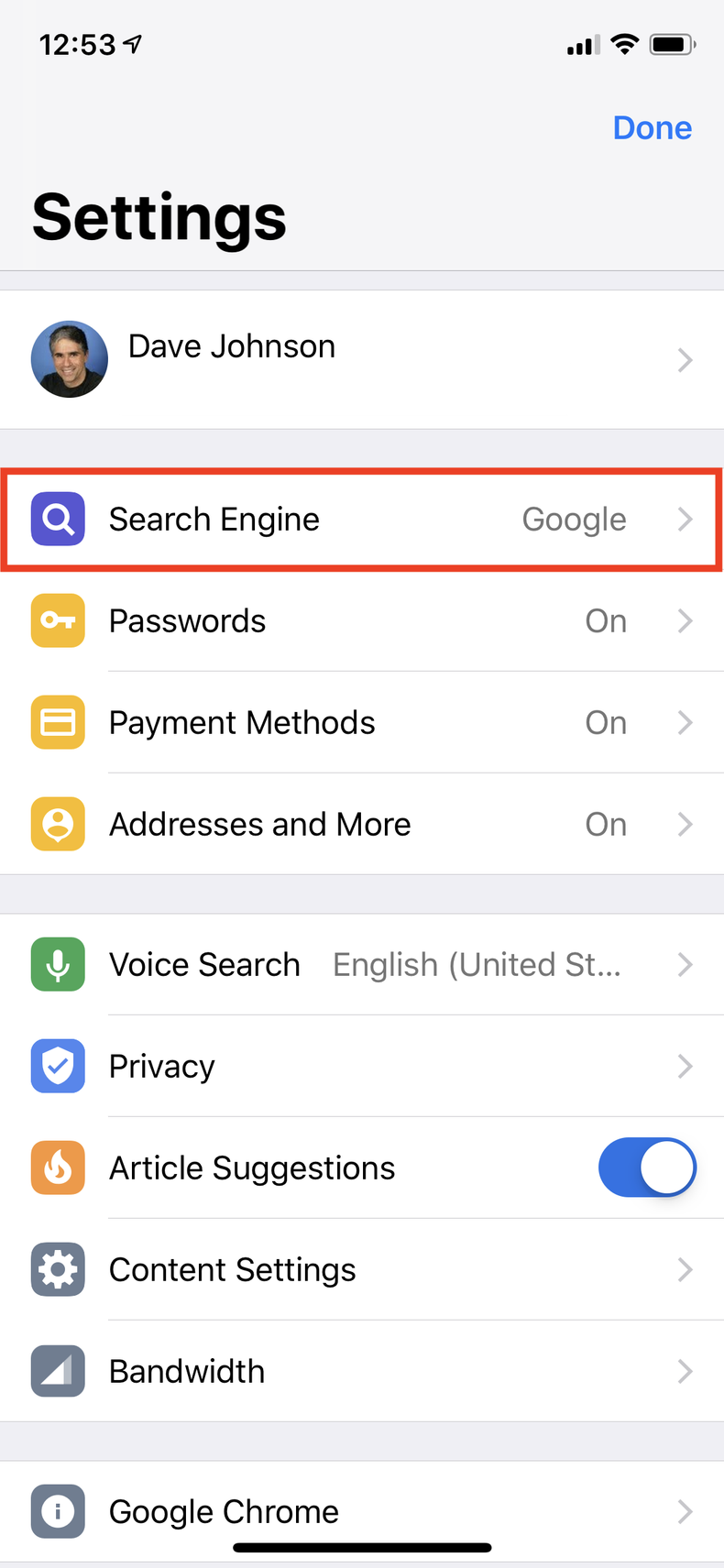Open Search Engine setting
Image resolution: width=724 pixels, height=1568 pixels.
click(x=361, y=520)
